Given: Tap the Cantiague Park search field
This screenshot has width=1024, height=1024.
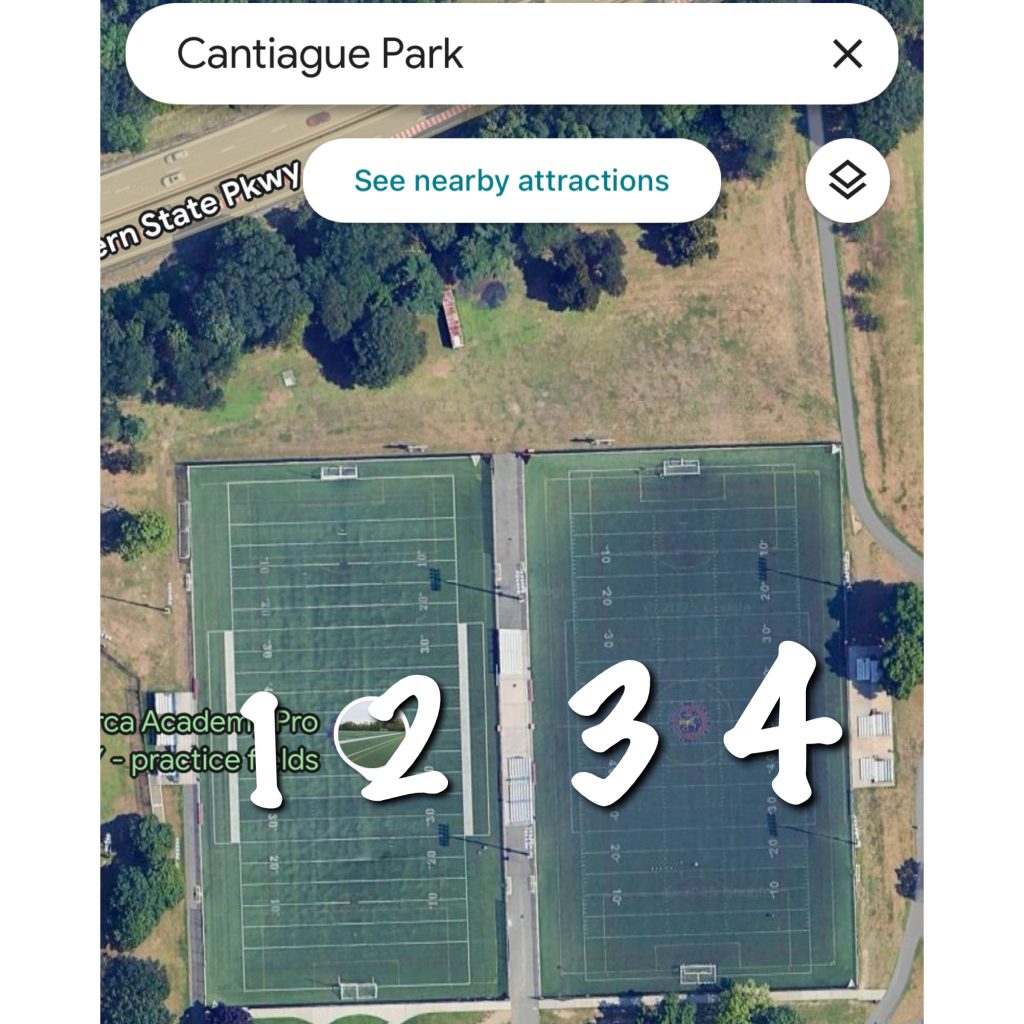Looking at the screenshot, I should (450, 54).
